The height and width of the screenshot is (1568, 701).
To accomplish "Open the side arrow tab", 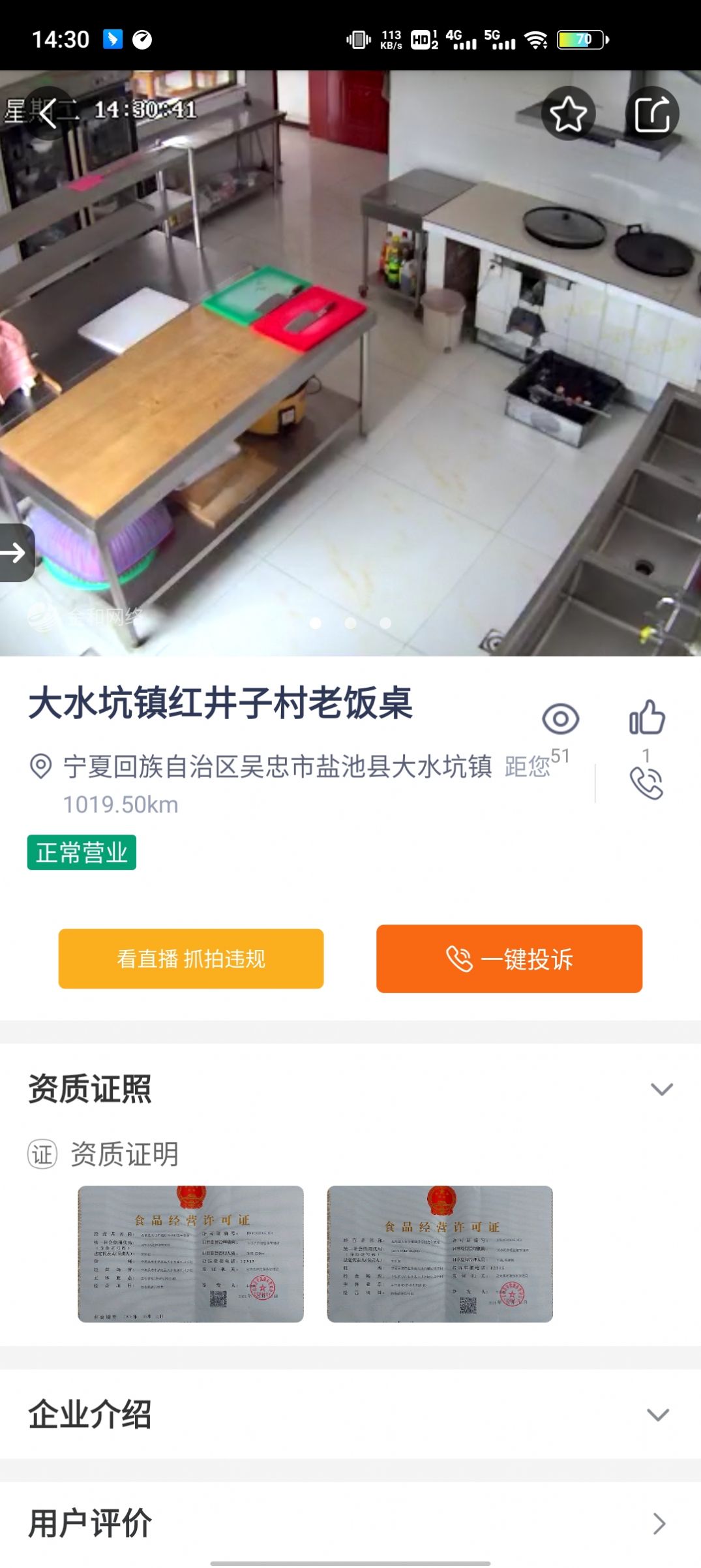I will click(x=16, y=553).
